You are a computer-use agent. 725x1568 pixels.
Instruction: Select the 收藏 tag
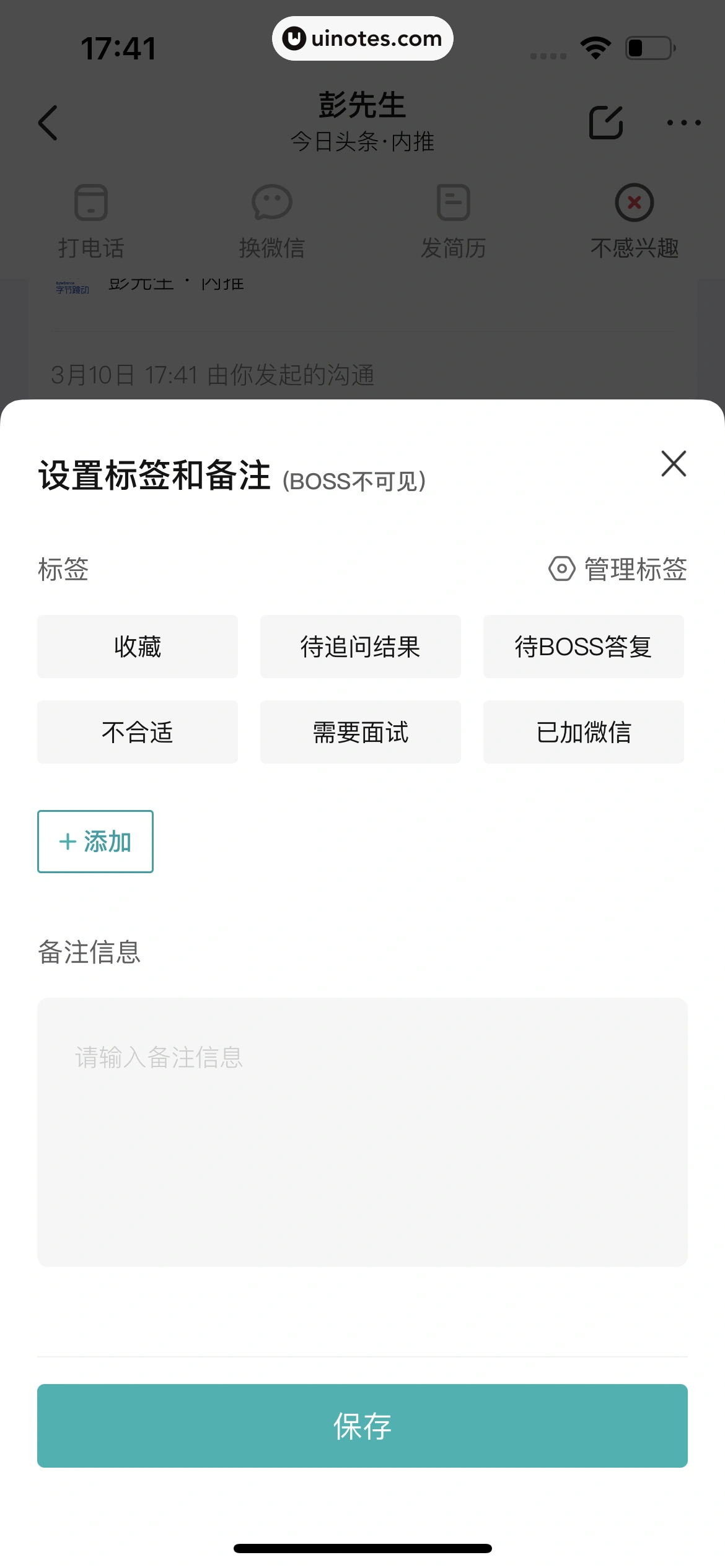pyautogui.click(x=137, y=646)
